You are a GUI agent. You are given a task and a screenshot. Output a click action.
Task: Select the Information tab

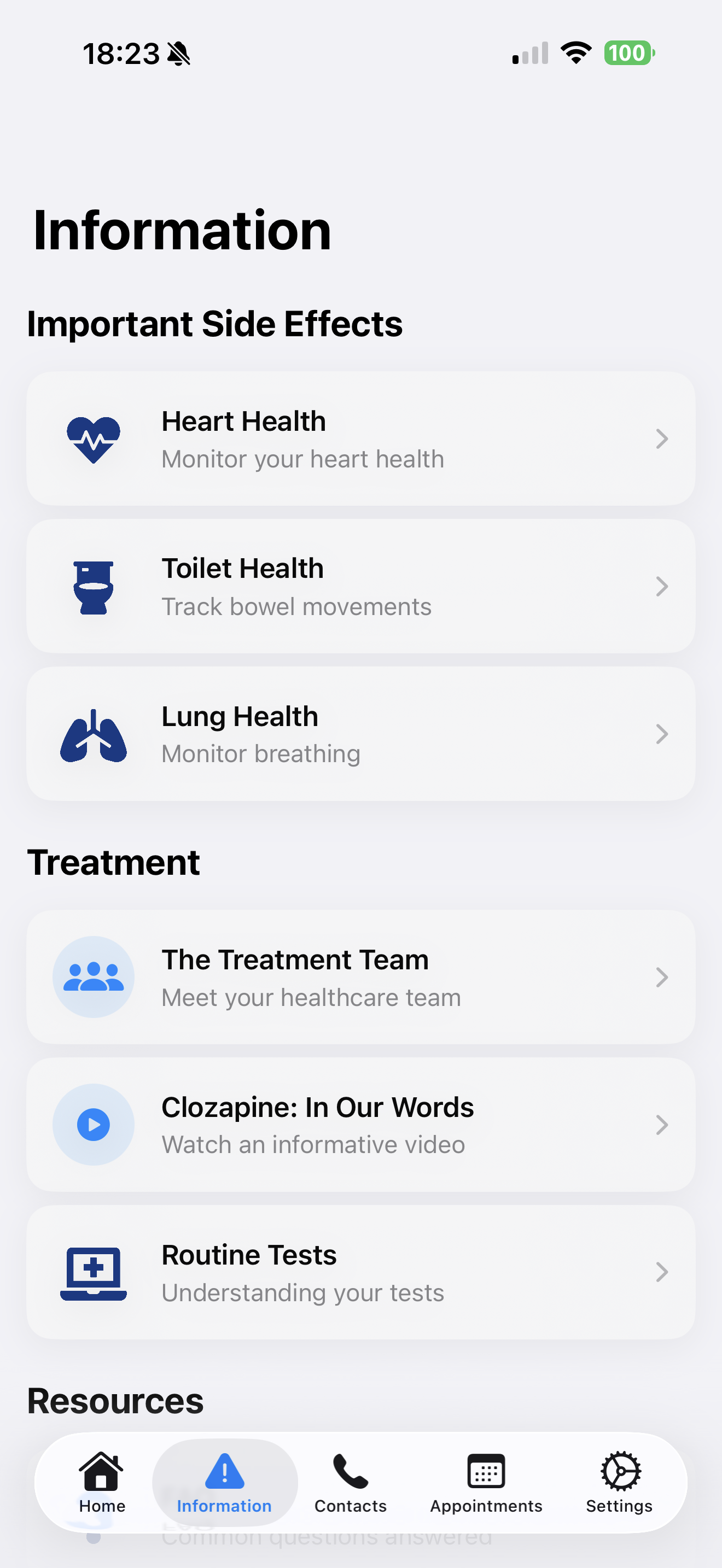click(224, 1483)
